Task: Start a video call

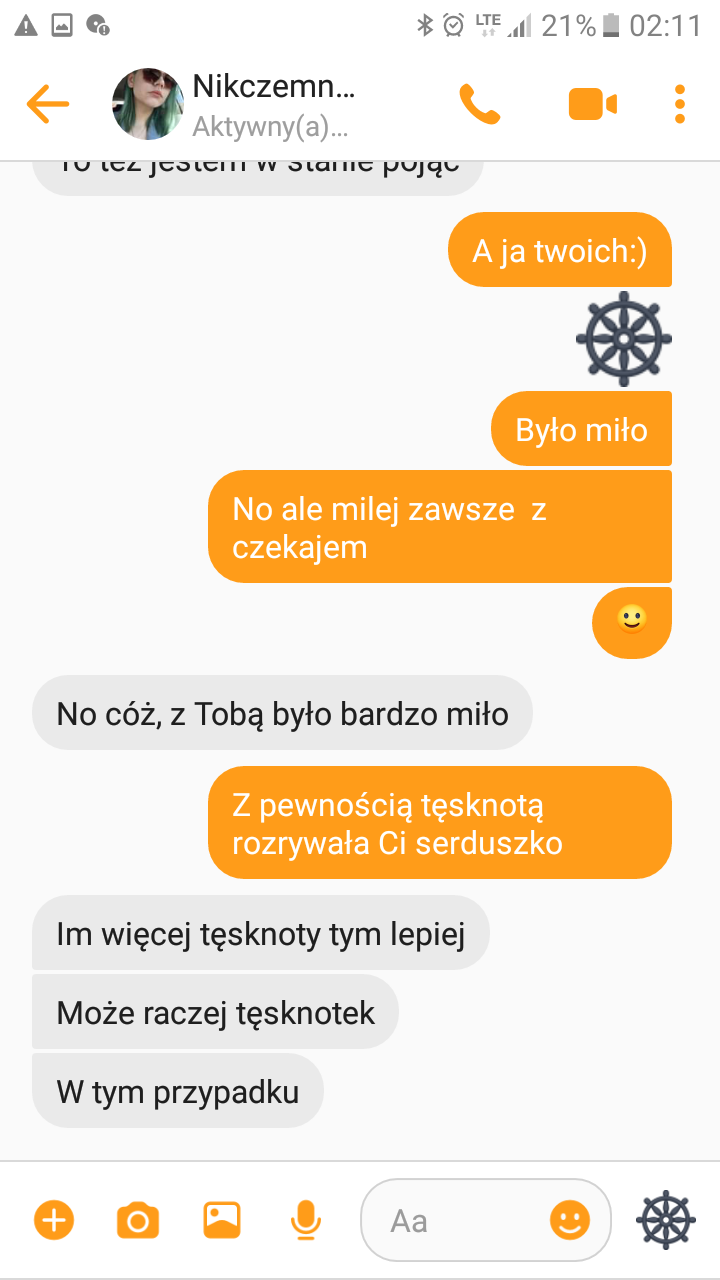Action: click(592, 104)
